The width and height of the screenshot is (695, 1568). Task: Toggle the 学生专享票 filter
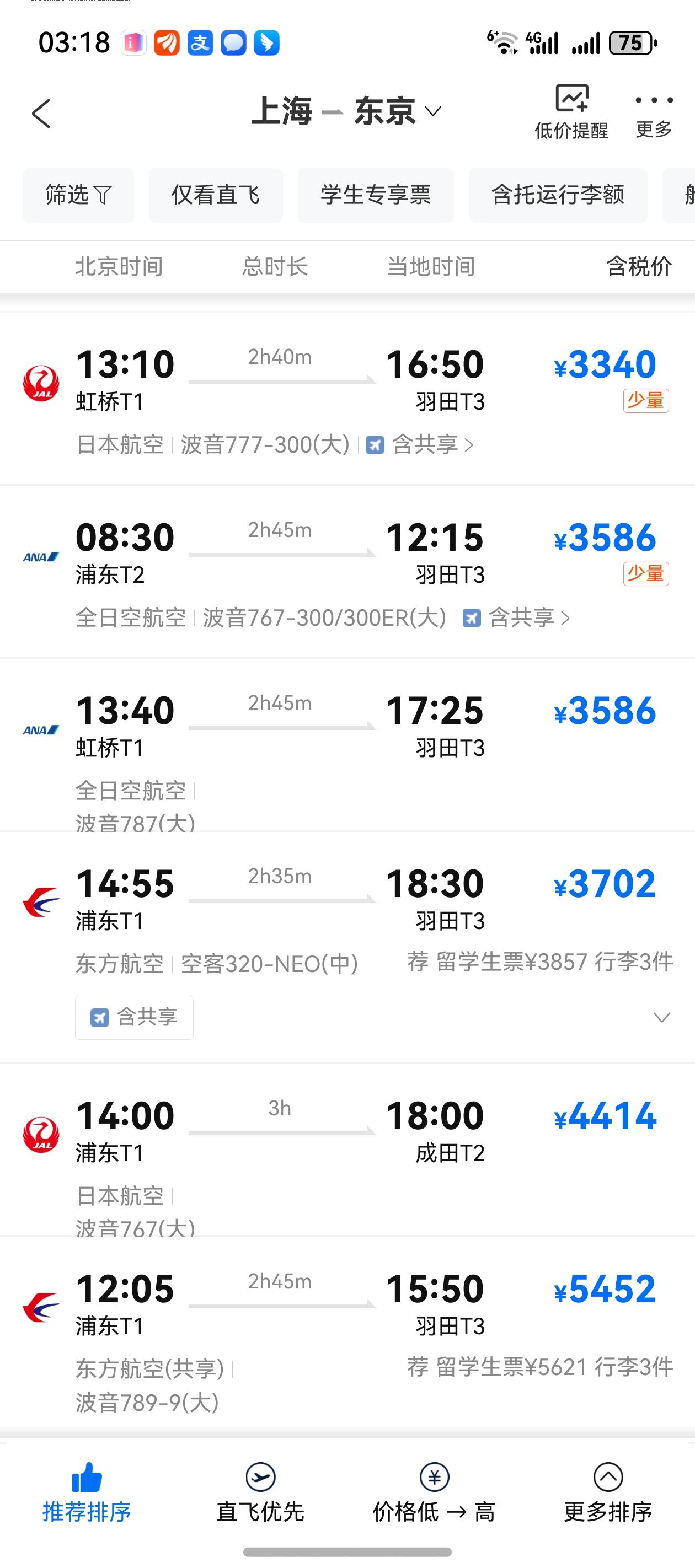pos(375,195)
